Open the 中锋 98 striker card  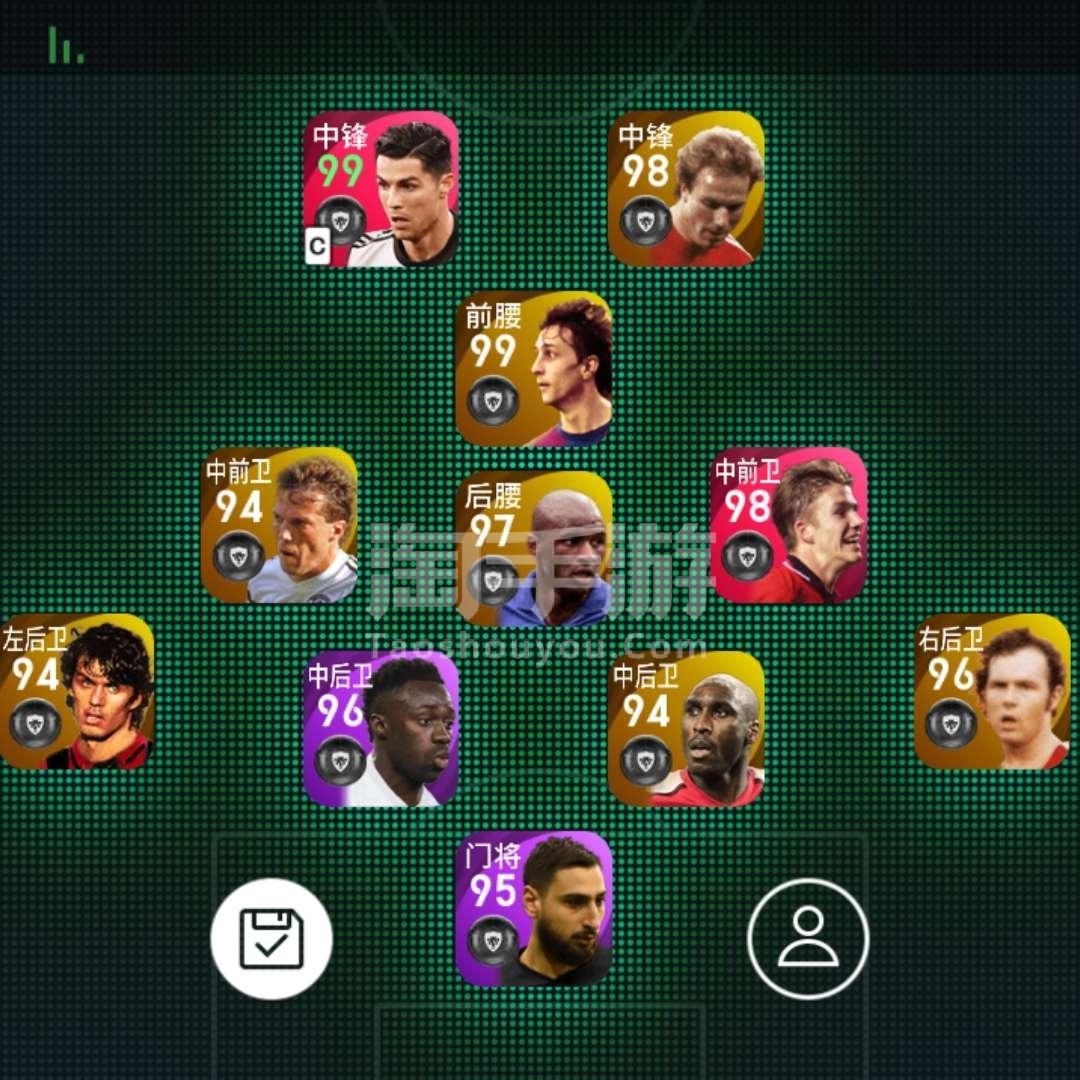point(686,189)
